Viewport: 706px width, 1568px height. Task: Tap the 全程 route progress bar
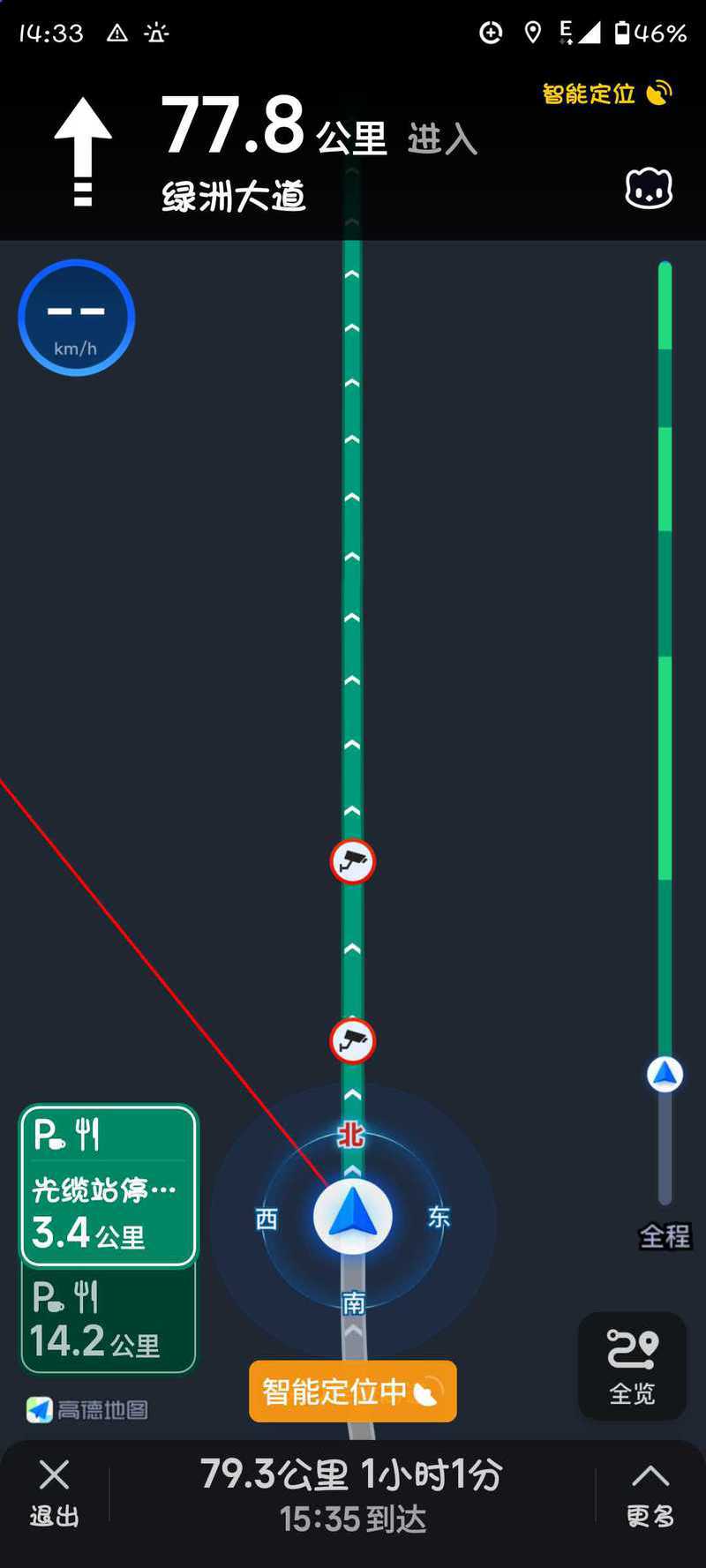click(665, 732)
